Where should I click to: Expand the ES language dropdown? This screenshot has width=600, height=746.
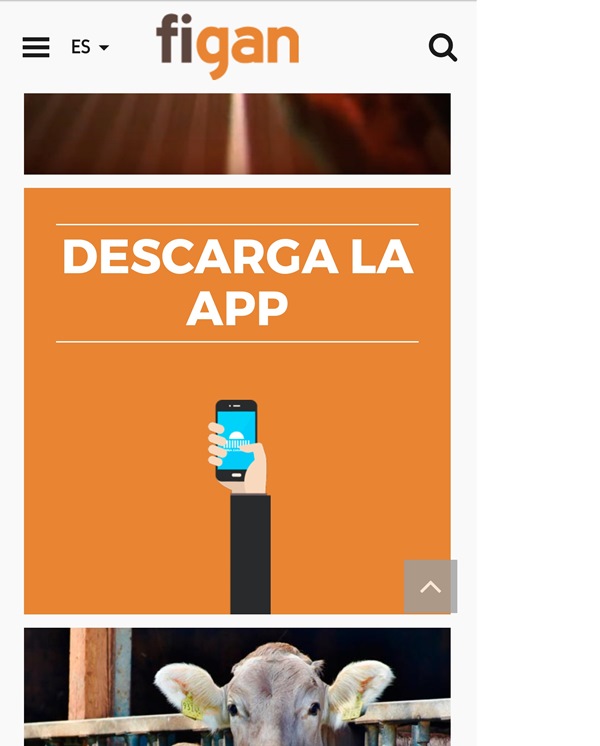tap(89, 47)
